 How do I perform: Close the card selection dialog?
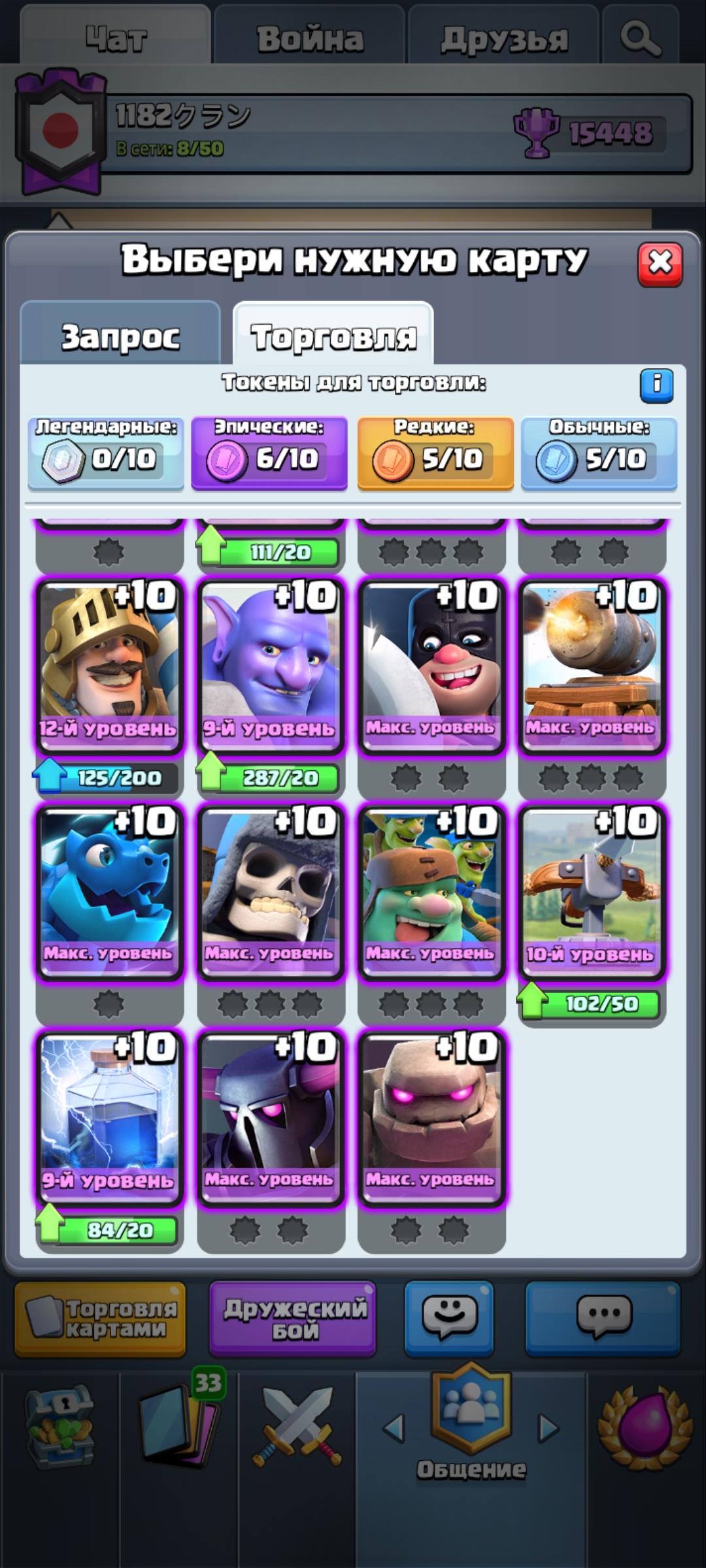click(x=660, y=264)
